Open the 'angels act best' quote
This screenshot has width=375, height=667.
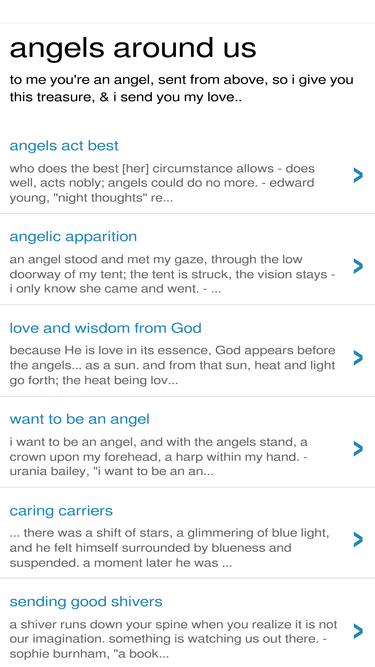click(x=188, y=171)
